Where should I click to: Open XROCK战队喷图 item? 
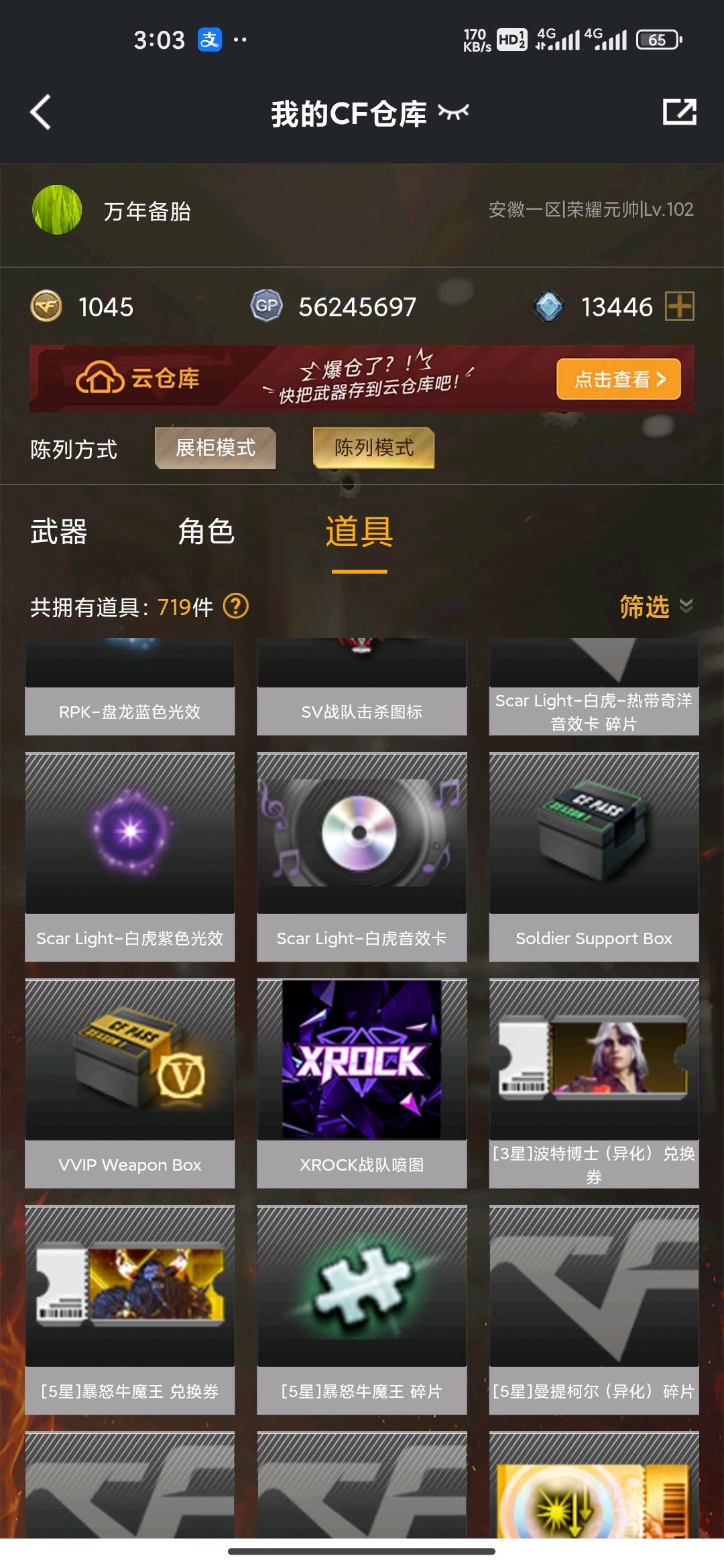362,1083
